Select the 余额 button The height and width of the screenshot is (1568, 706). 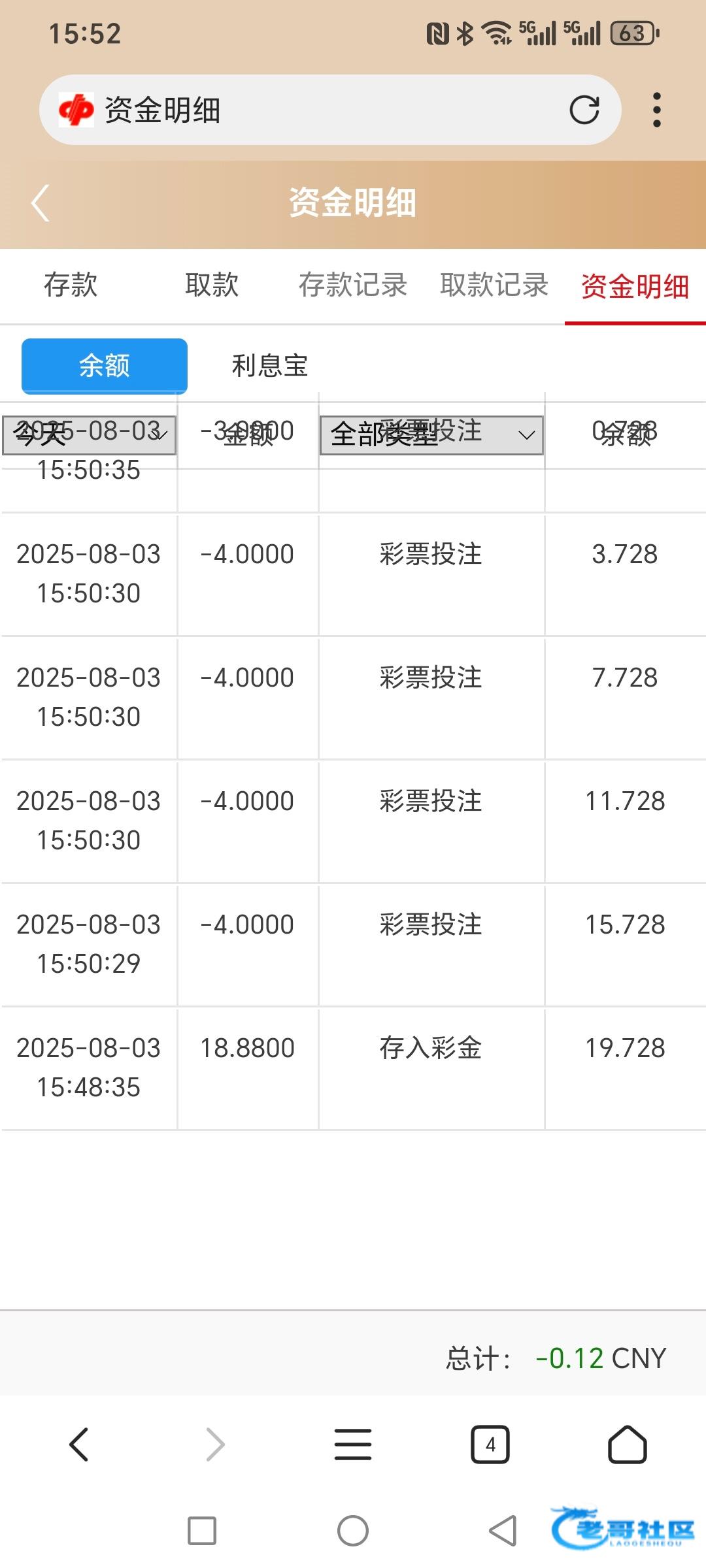105,366
